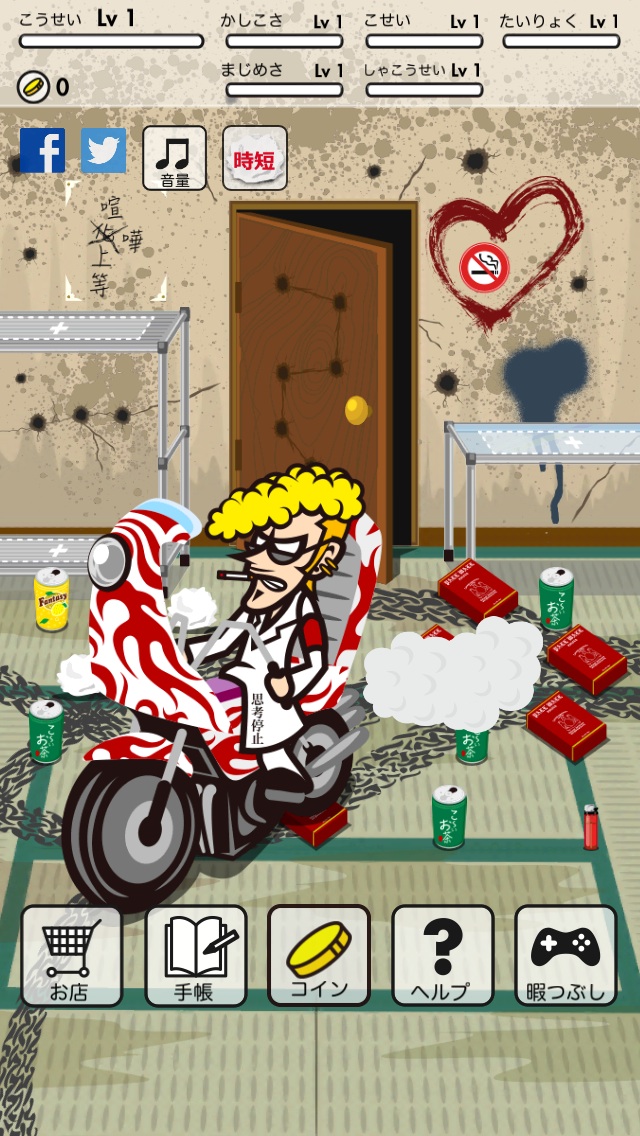The width and height of the screenshot is (640, 1136).
Task: Open ヘルプ help
Action: click(442, 955)
